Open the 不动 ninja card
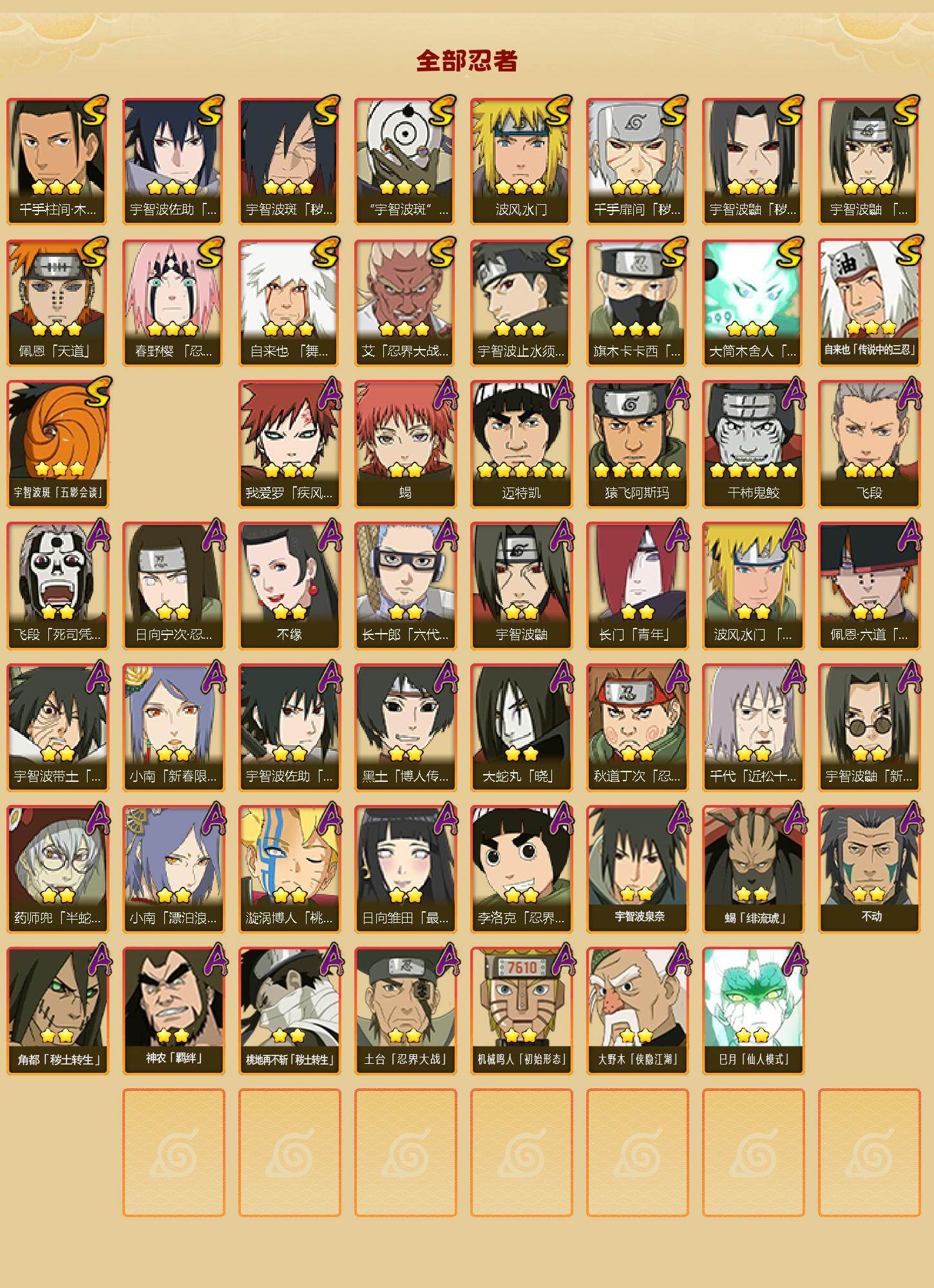 (870, 869)
